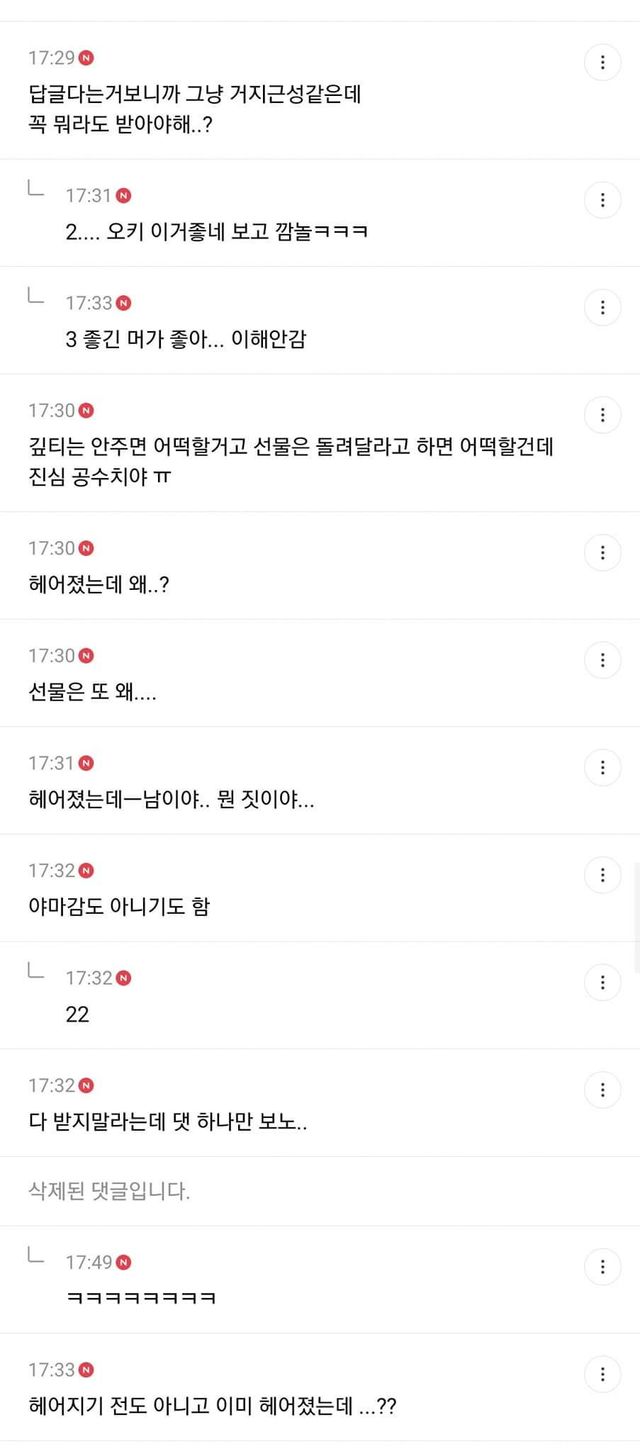Open options for comment '선물은 또 왜....'
Image resolution: width=640 pixels, height=1452 pixels.
tap(602, 660)
